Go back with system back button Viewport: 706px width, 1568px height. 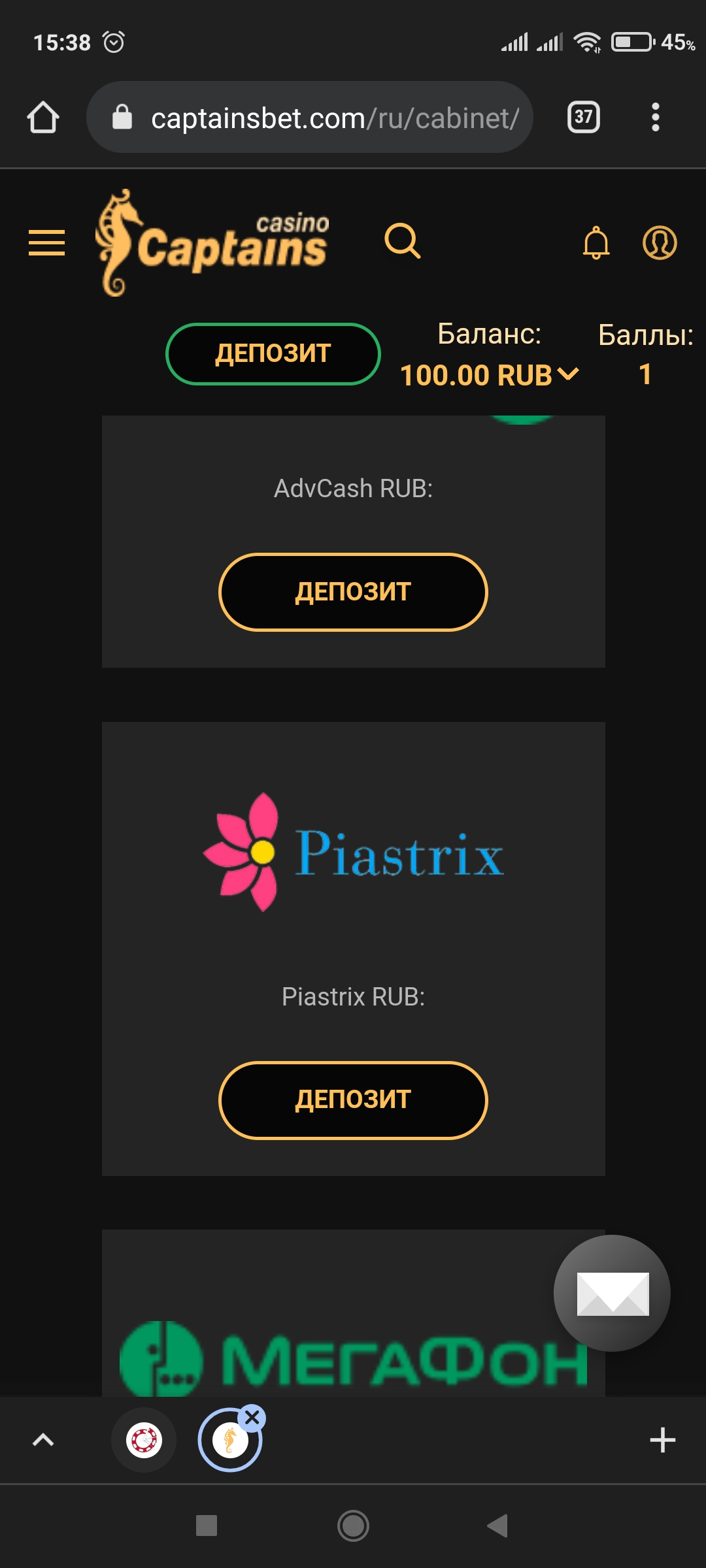click(x=497, y=1526)
